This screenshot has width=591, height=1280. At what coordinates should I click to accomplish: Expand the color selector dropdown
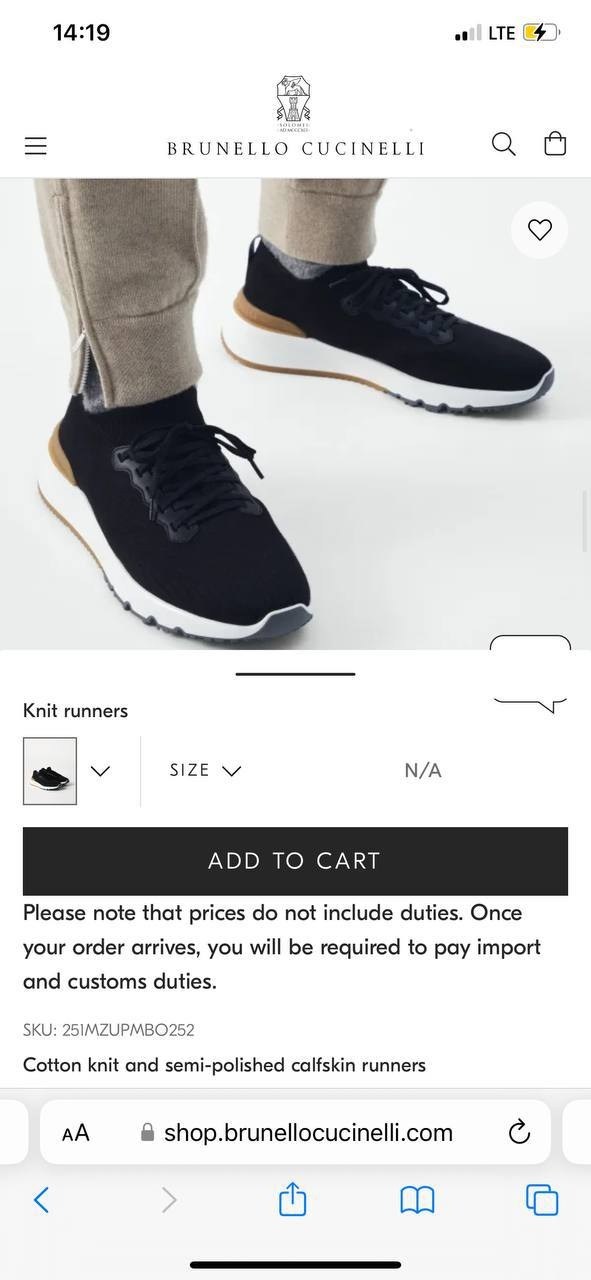pyautogui.click(x=100, y=771)
